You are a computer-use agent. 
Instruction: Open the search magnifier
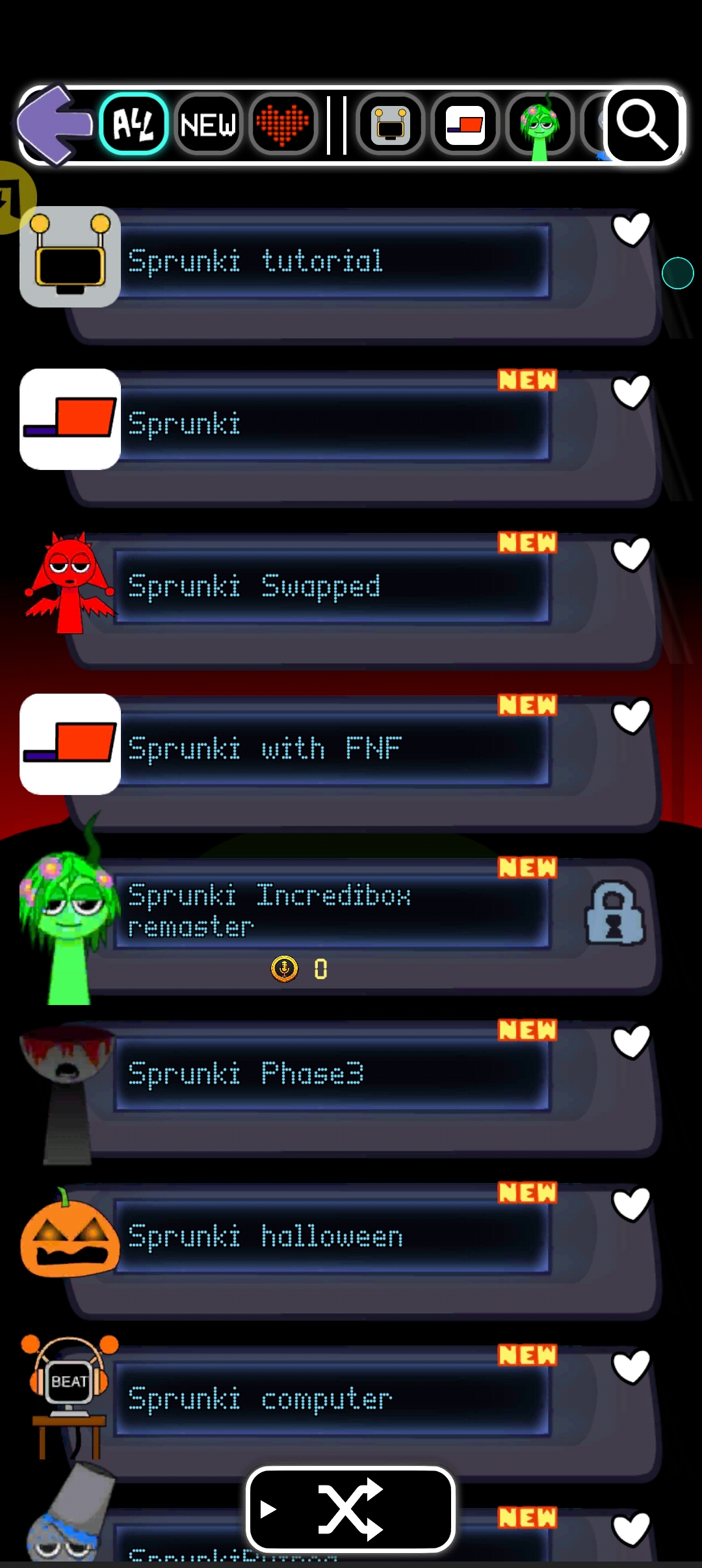pyautogui.click(x=642, y=124)
